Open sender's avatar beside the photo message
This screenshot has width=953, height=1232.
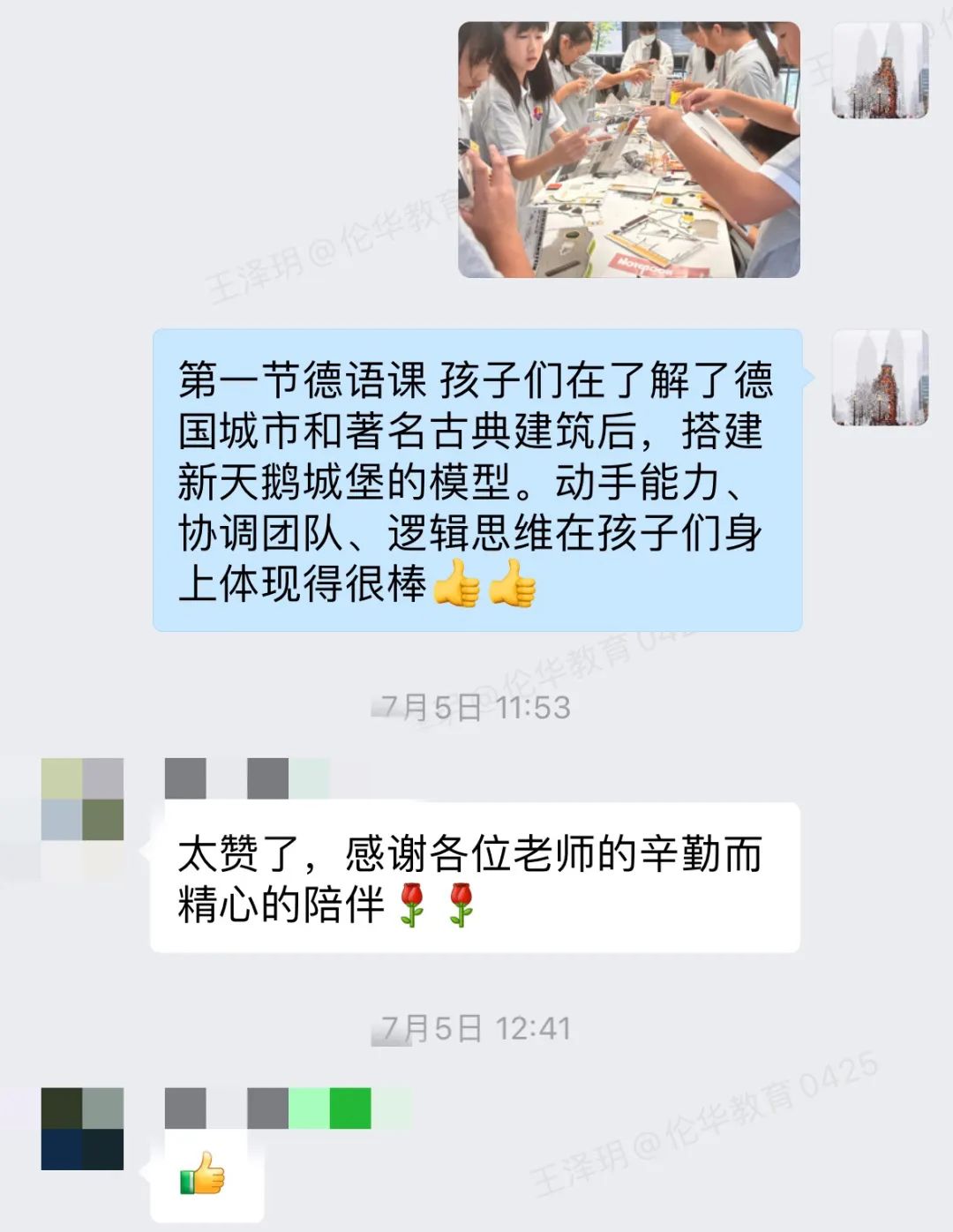click(x=880, y=71)
